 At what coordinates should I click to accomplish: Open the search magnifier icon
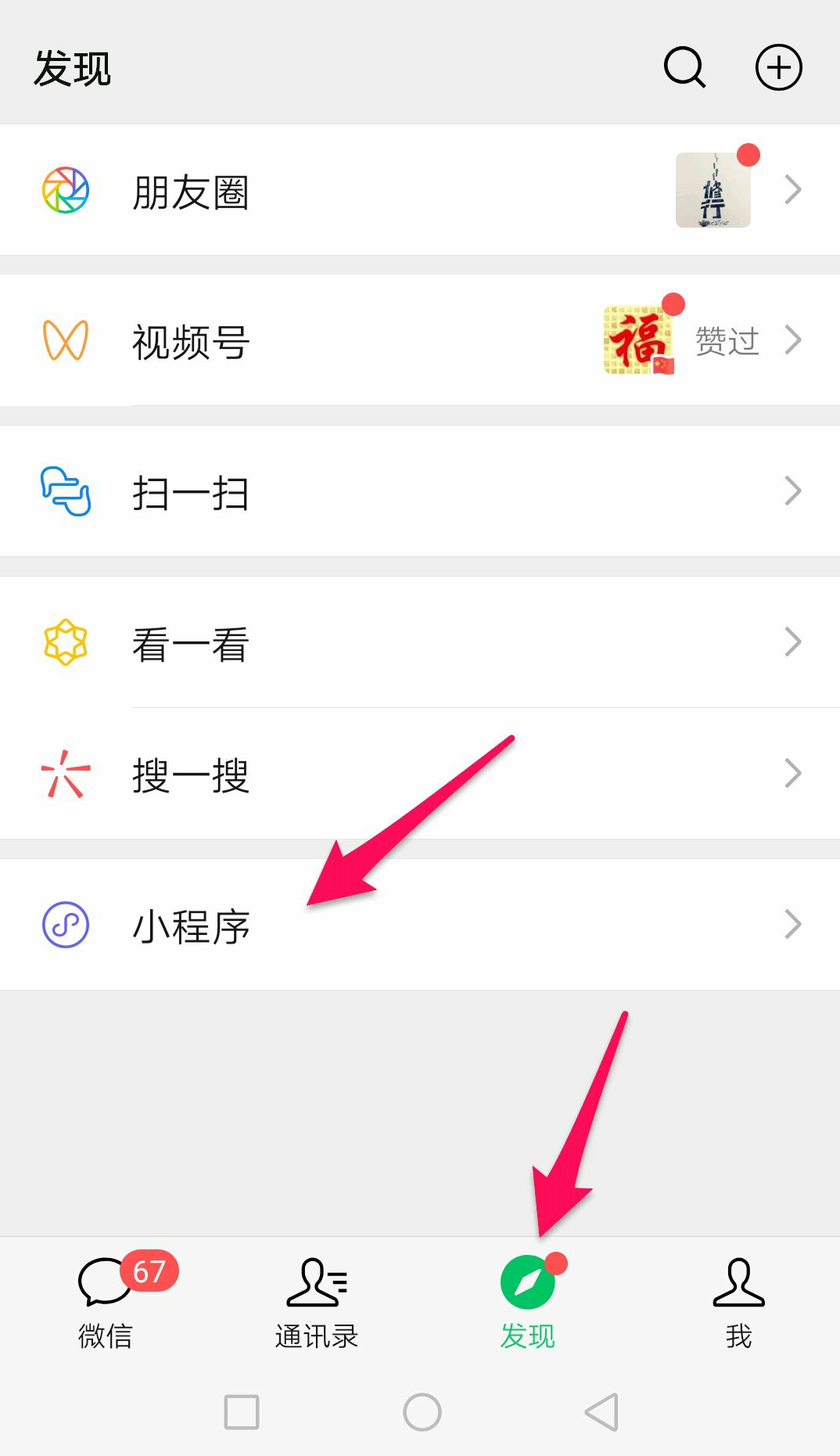click(x=684, y=67)
